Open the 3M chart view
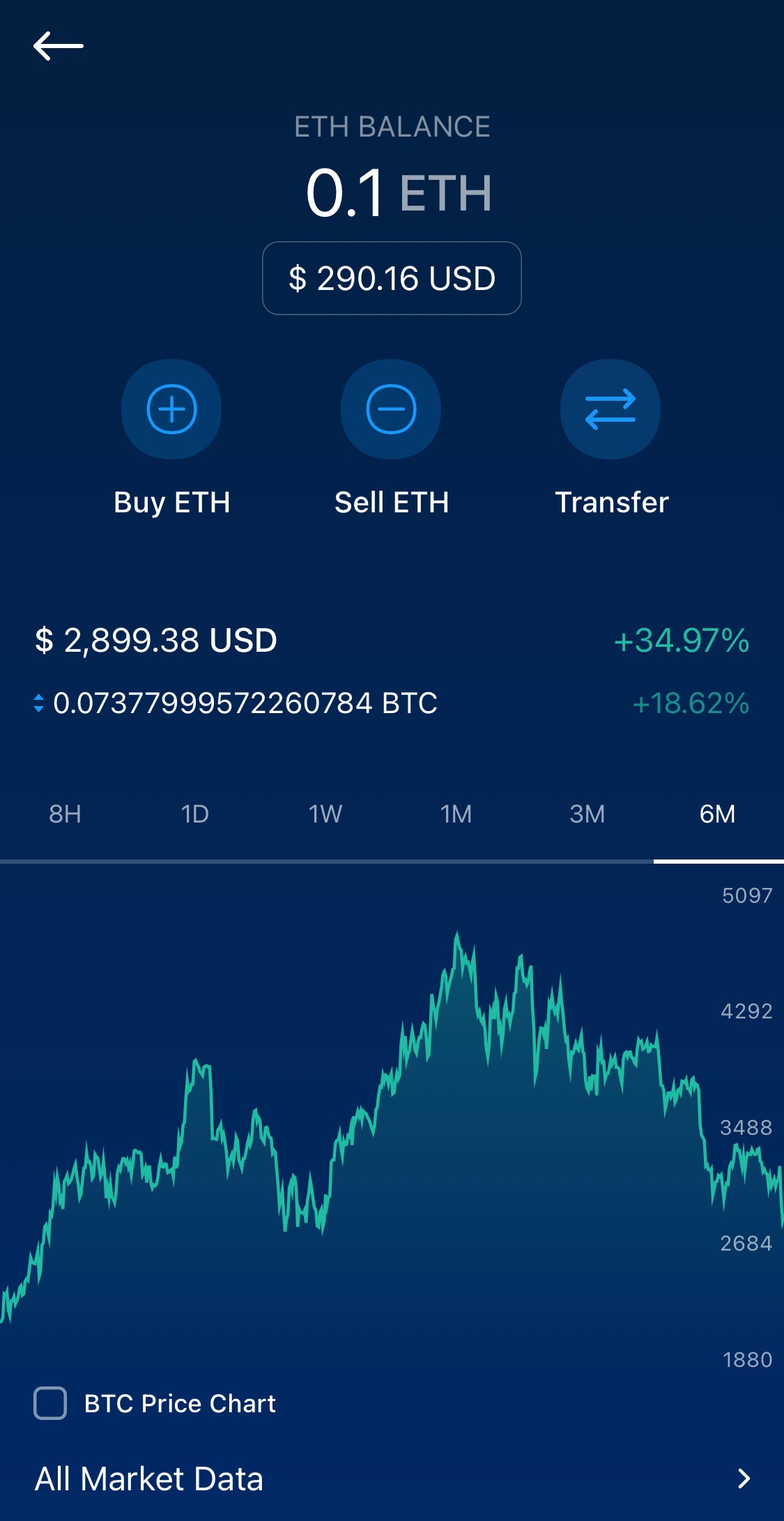 586,813
